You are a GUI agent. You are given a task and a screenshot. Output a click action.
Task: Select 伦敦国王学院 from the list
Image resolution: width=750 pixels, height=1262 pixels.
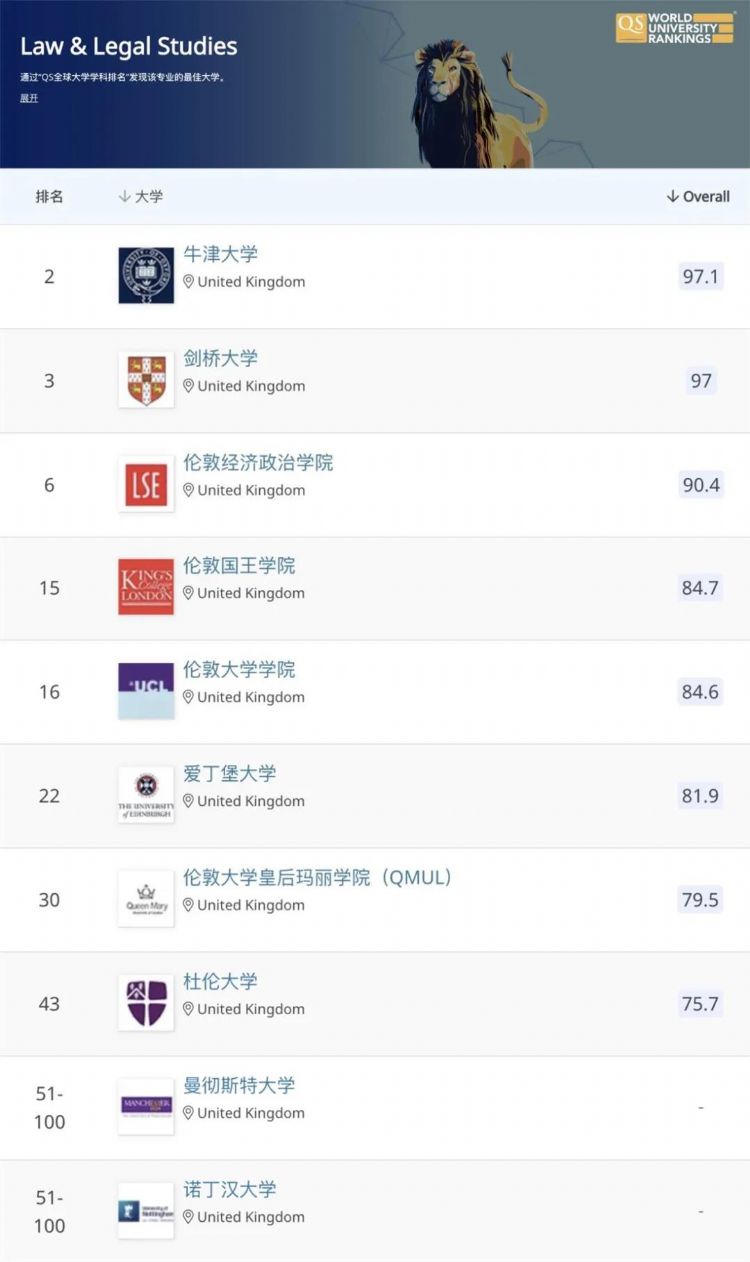click(x=240, y=565)
